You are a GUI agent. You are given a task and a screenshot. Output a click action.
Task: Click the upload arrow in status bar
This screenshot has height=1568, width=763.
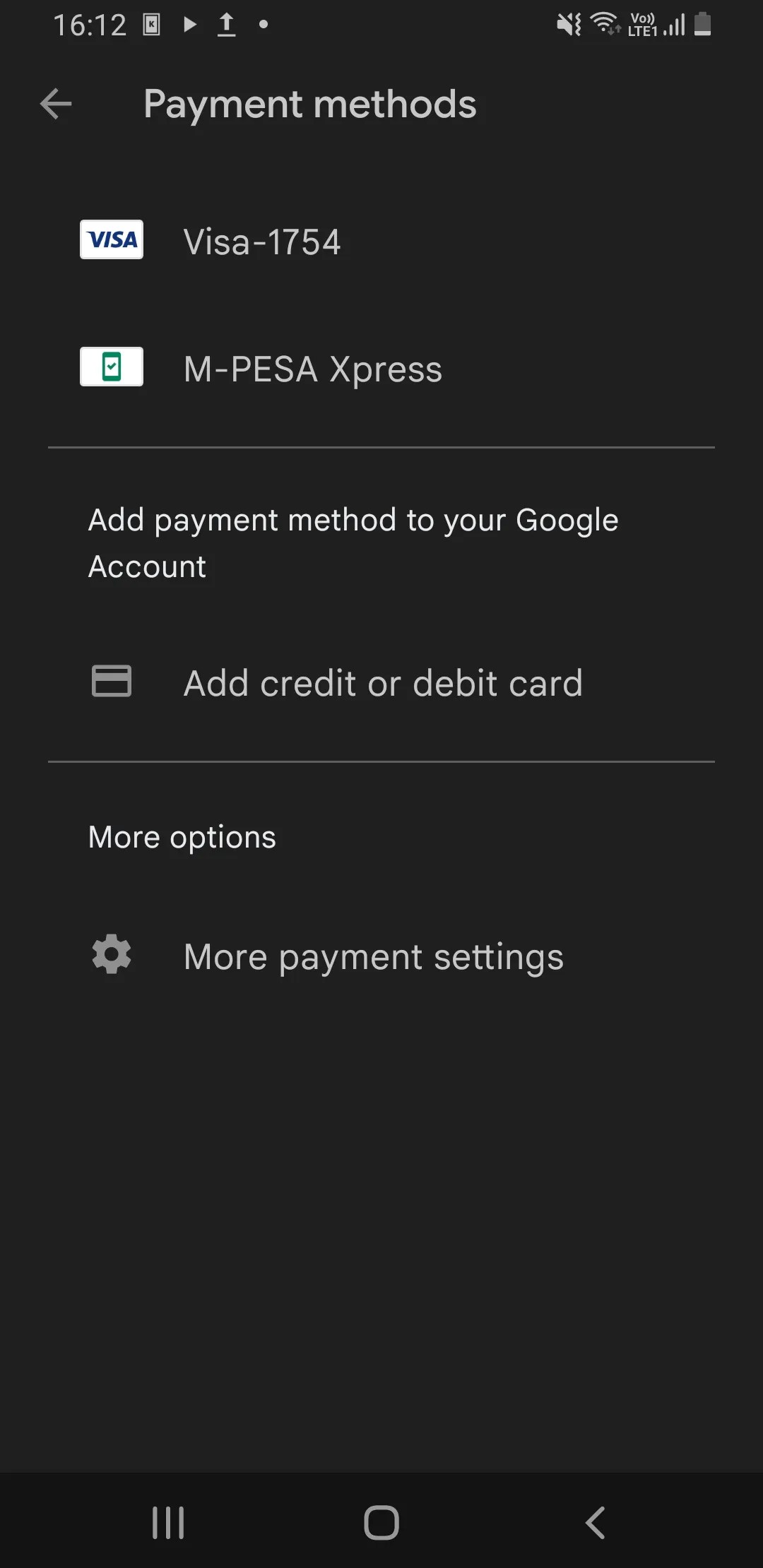pyautogui.click(x=227, y=23)
